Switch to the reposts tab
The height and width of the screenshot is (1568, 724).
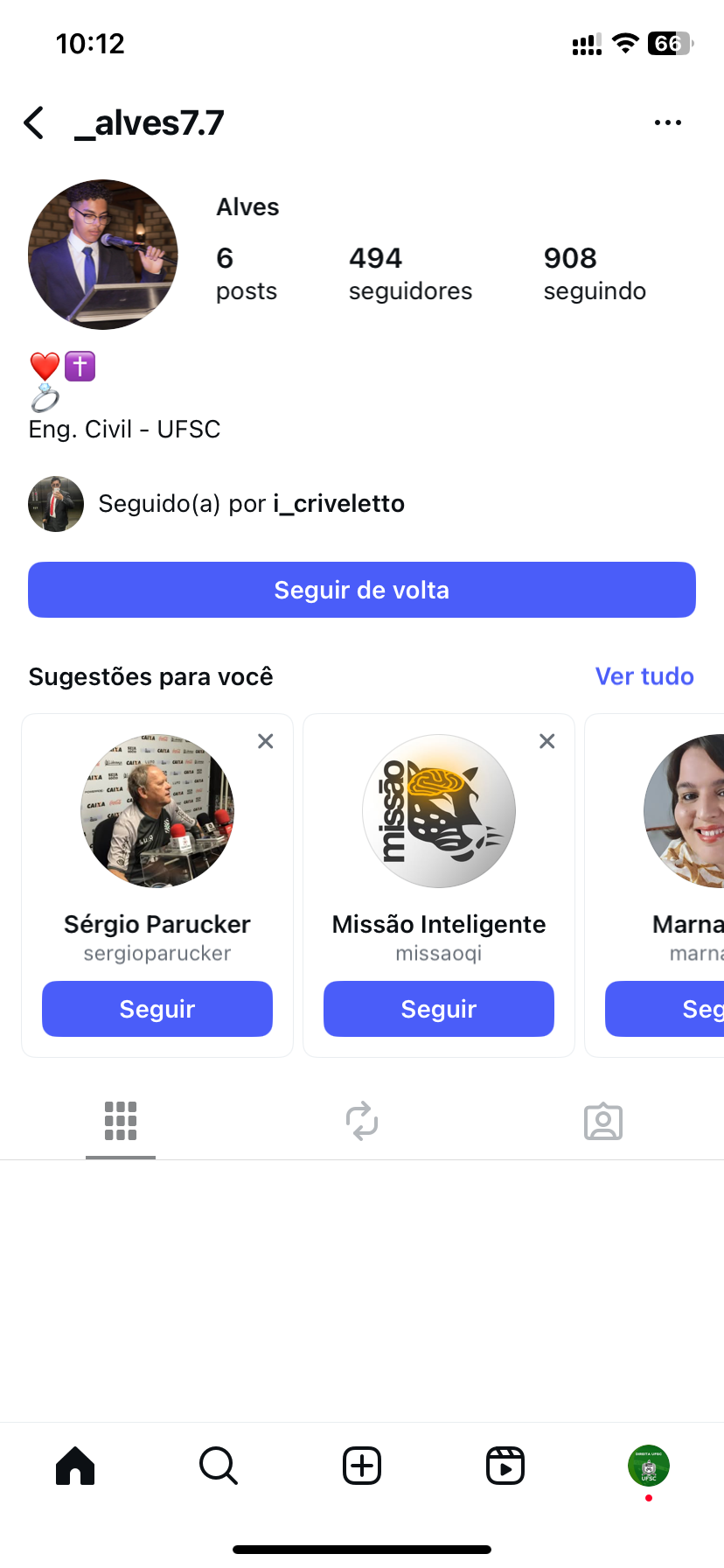pos(362,1121)
